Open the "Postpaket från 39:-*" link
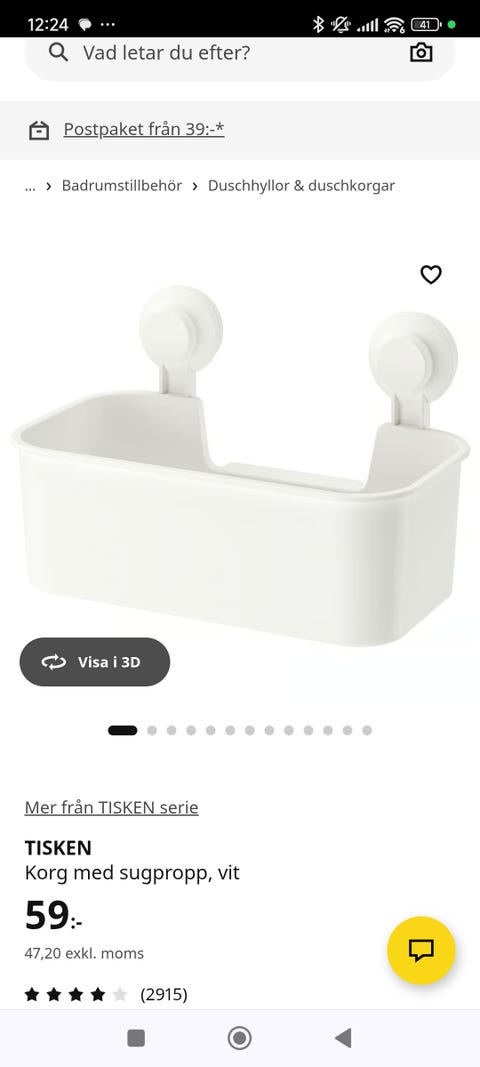This screenshot has width=480, height=1067. tap(144, 129)
